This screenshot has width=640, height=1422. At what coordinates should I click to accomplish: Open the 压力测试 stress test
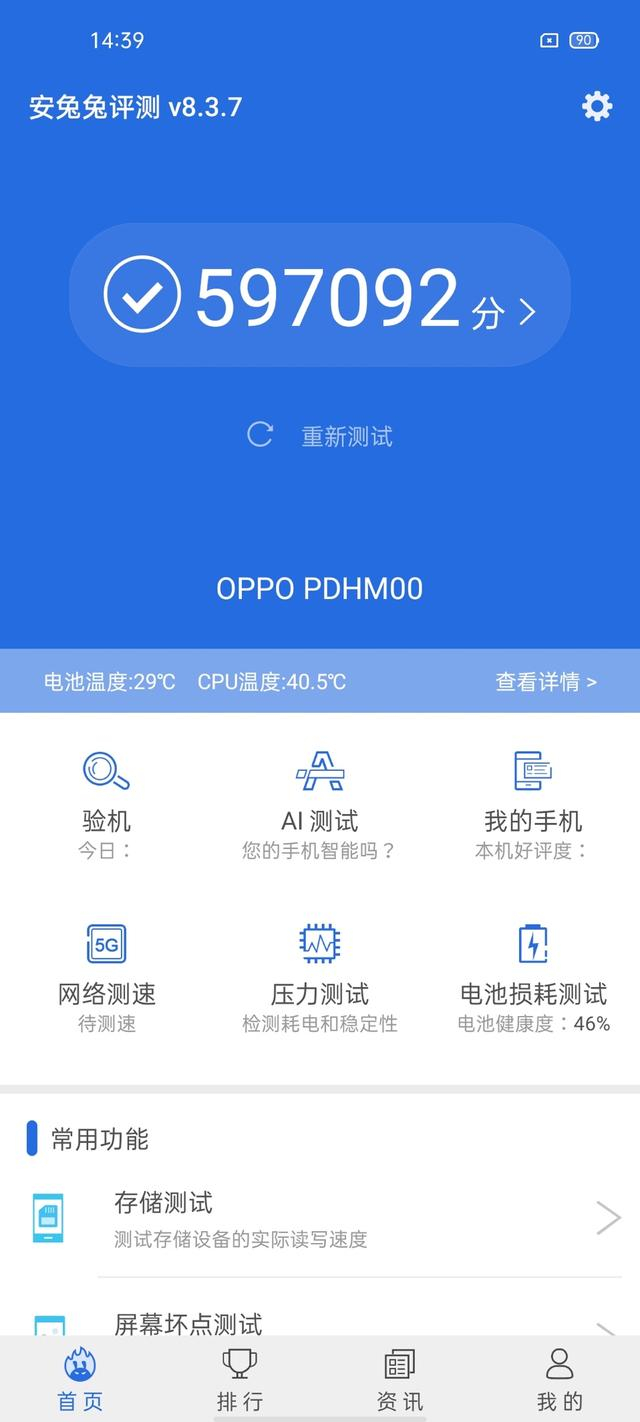[x=320, y=977]
